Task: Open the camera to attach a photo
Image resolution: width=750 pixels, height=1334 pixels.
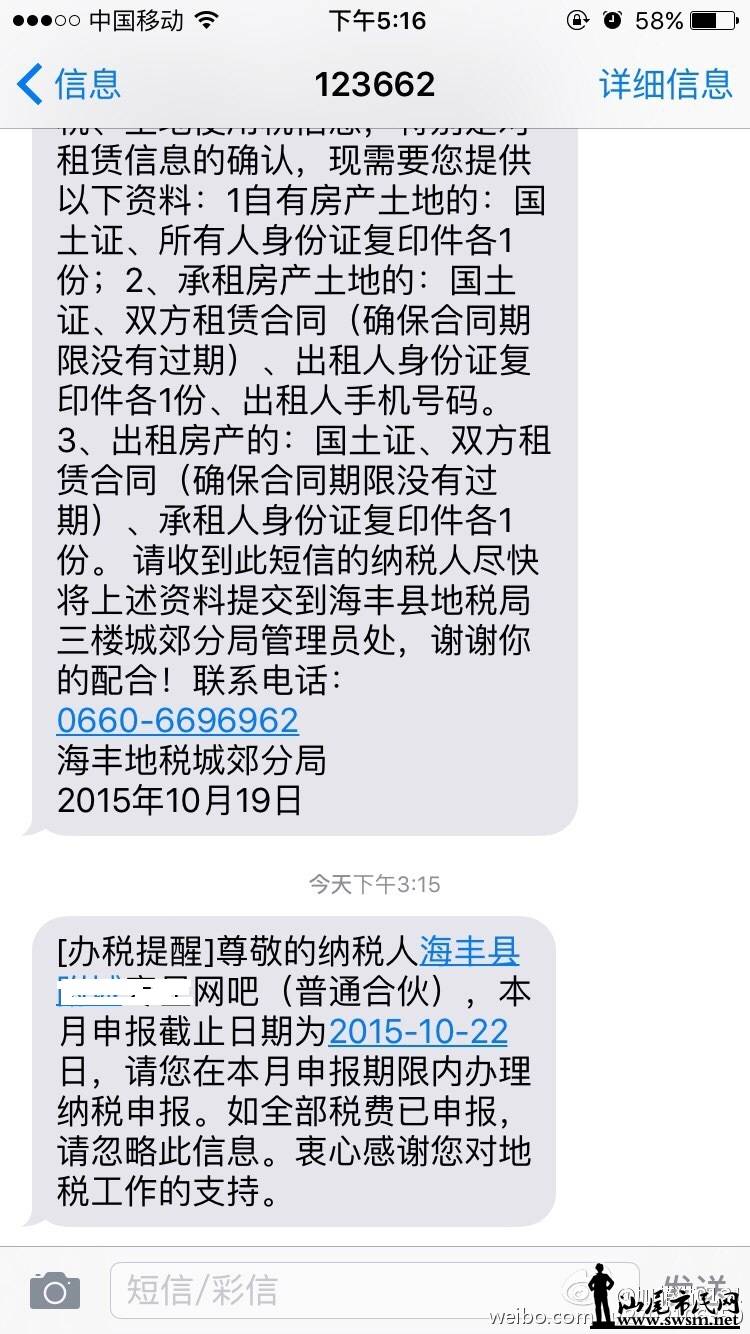Action: tap(55, 1290)
